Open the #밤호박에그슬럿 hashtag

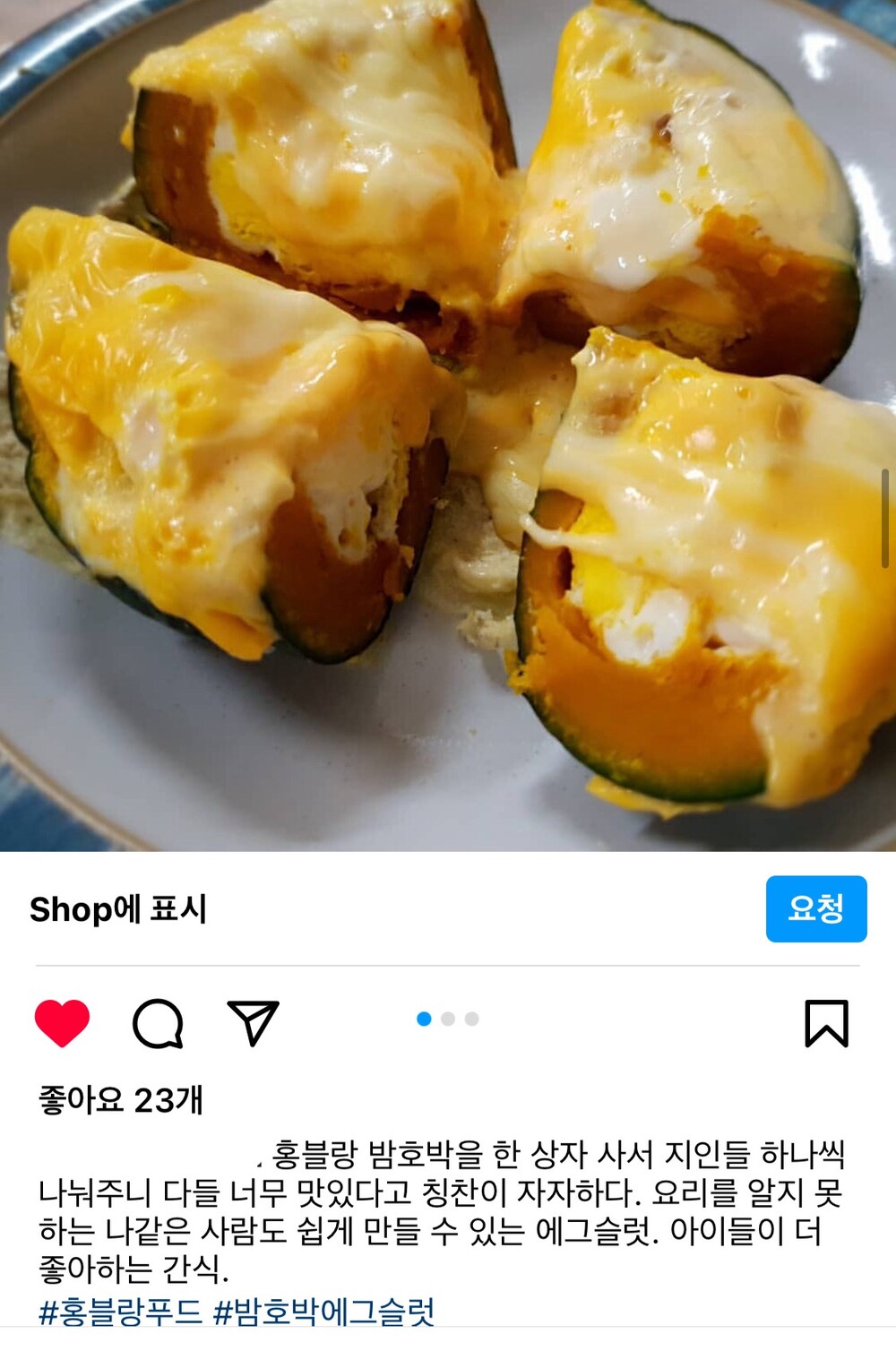coord(324,1312)
